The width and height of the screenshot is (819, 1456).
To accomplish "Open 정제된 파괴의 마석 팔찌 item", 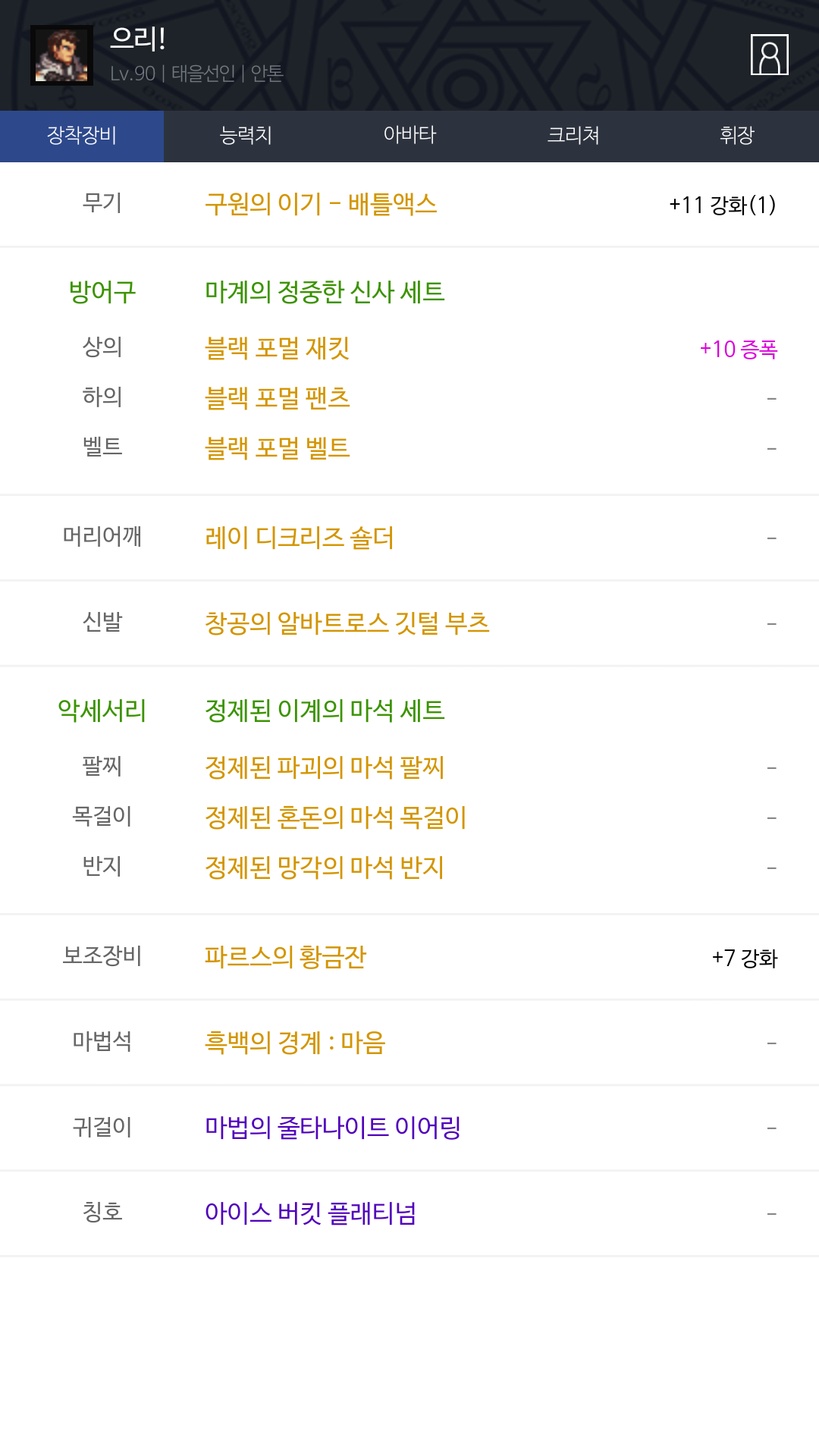I will tap(325, 767).
